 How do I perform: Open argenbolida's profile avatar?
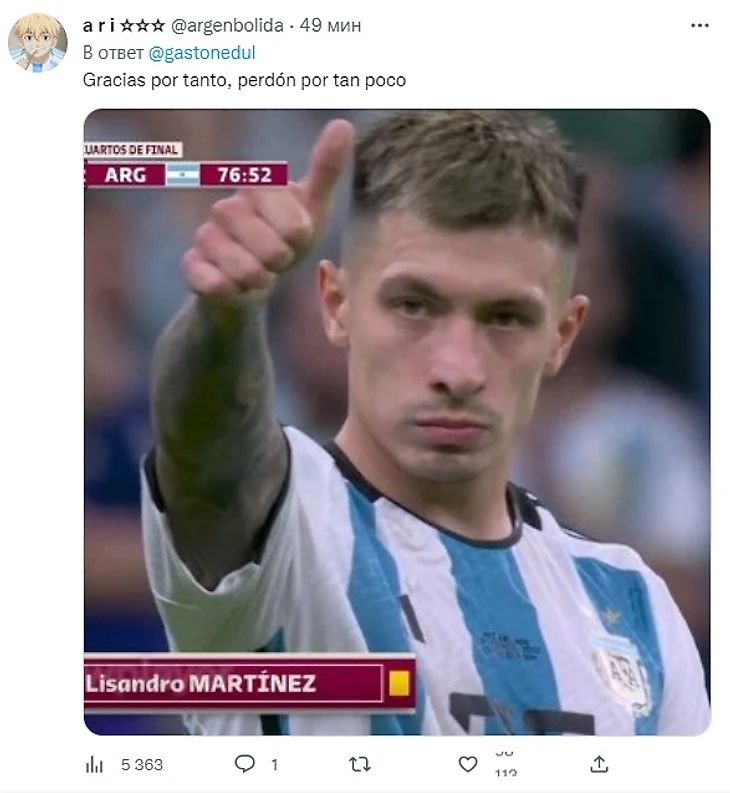(37, 43)
